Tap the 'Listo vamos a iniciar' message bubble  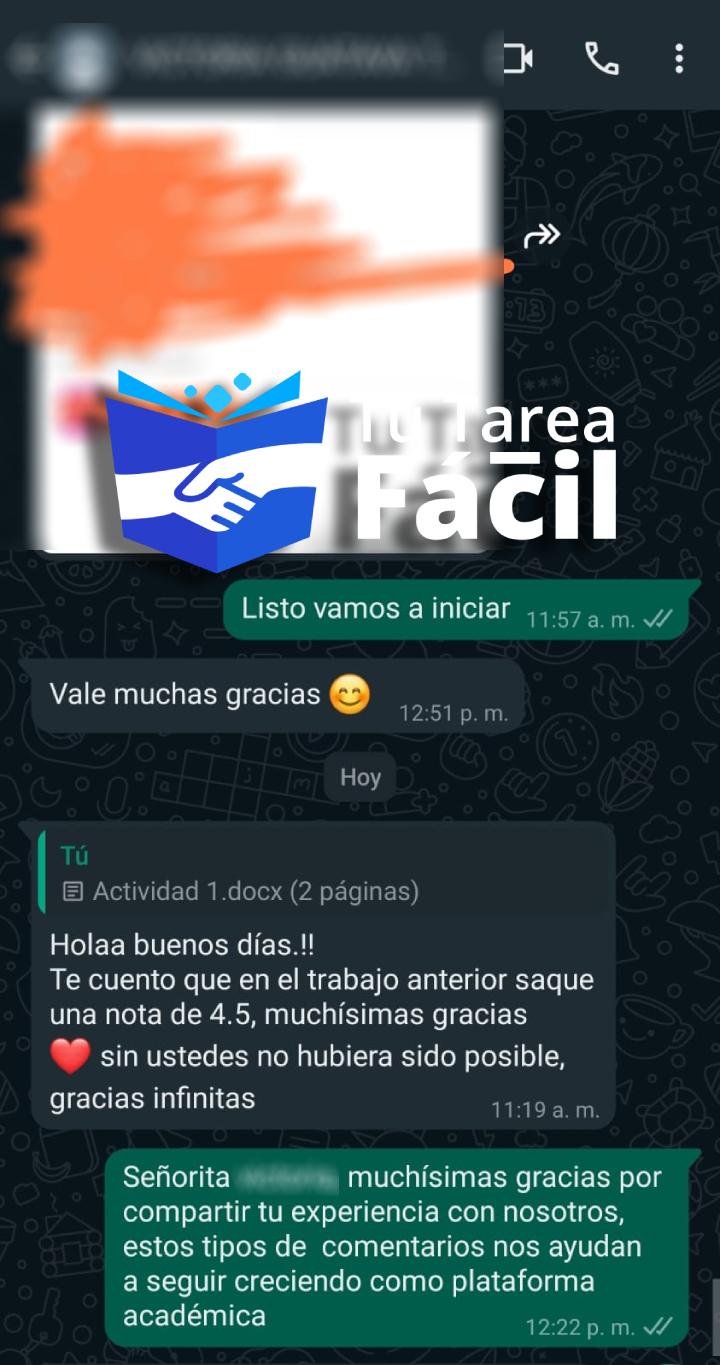(375, 608)
